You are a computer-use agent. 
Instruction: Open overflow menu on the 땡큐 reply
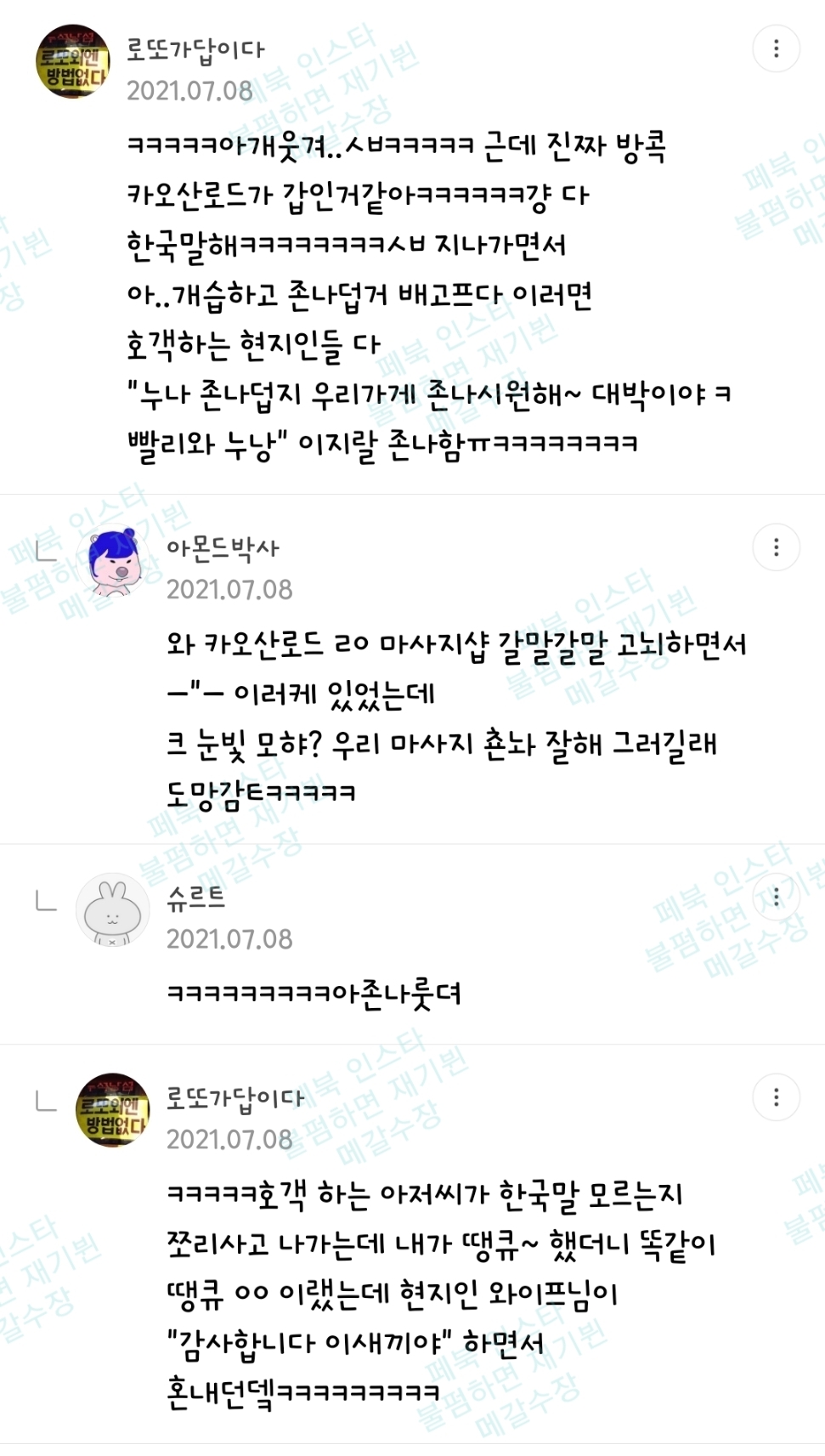776,1097
